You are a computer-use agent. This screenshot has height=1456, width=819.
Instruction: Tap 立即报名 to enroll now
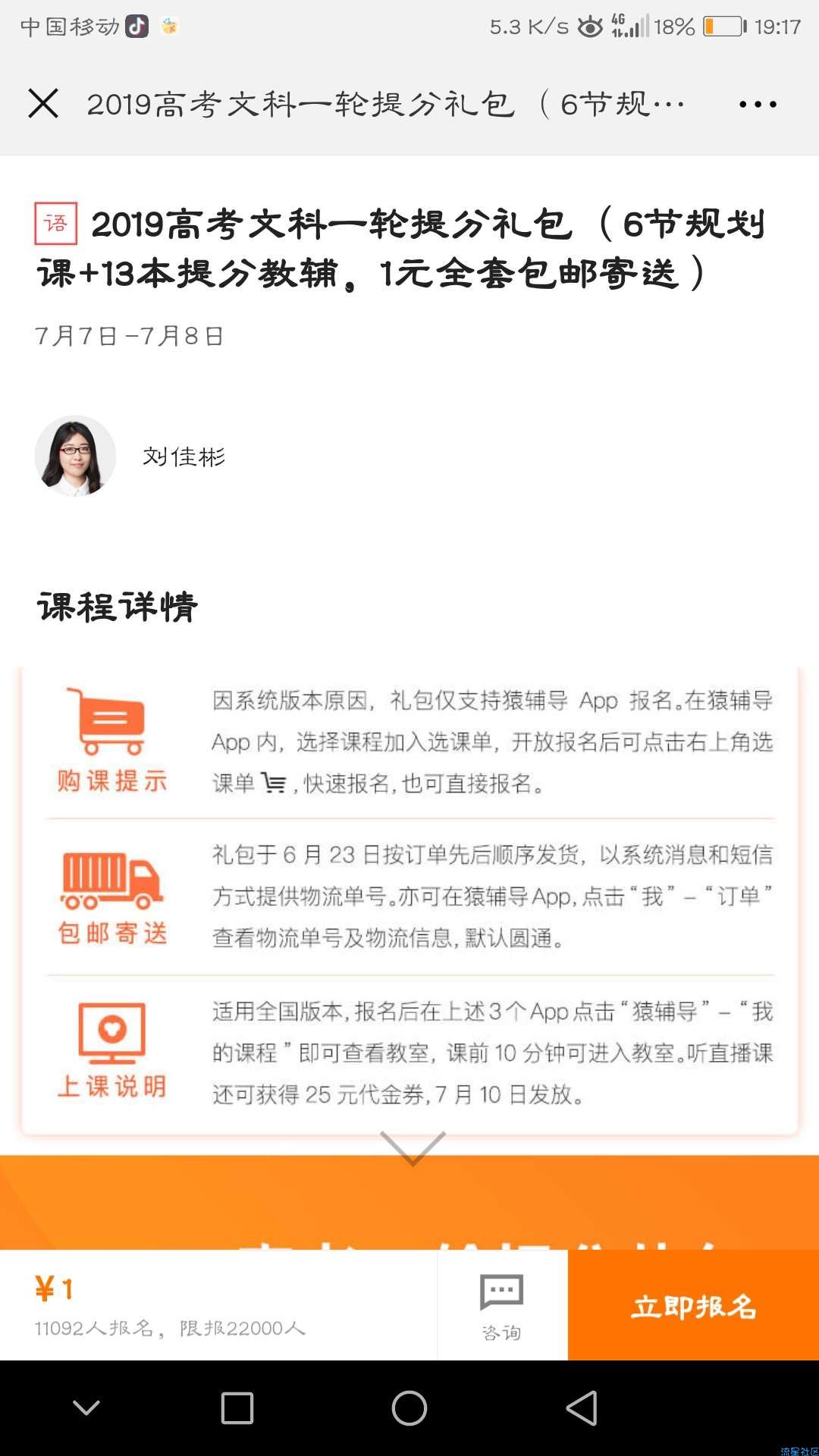tap(693, 1306)
